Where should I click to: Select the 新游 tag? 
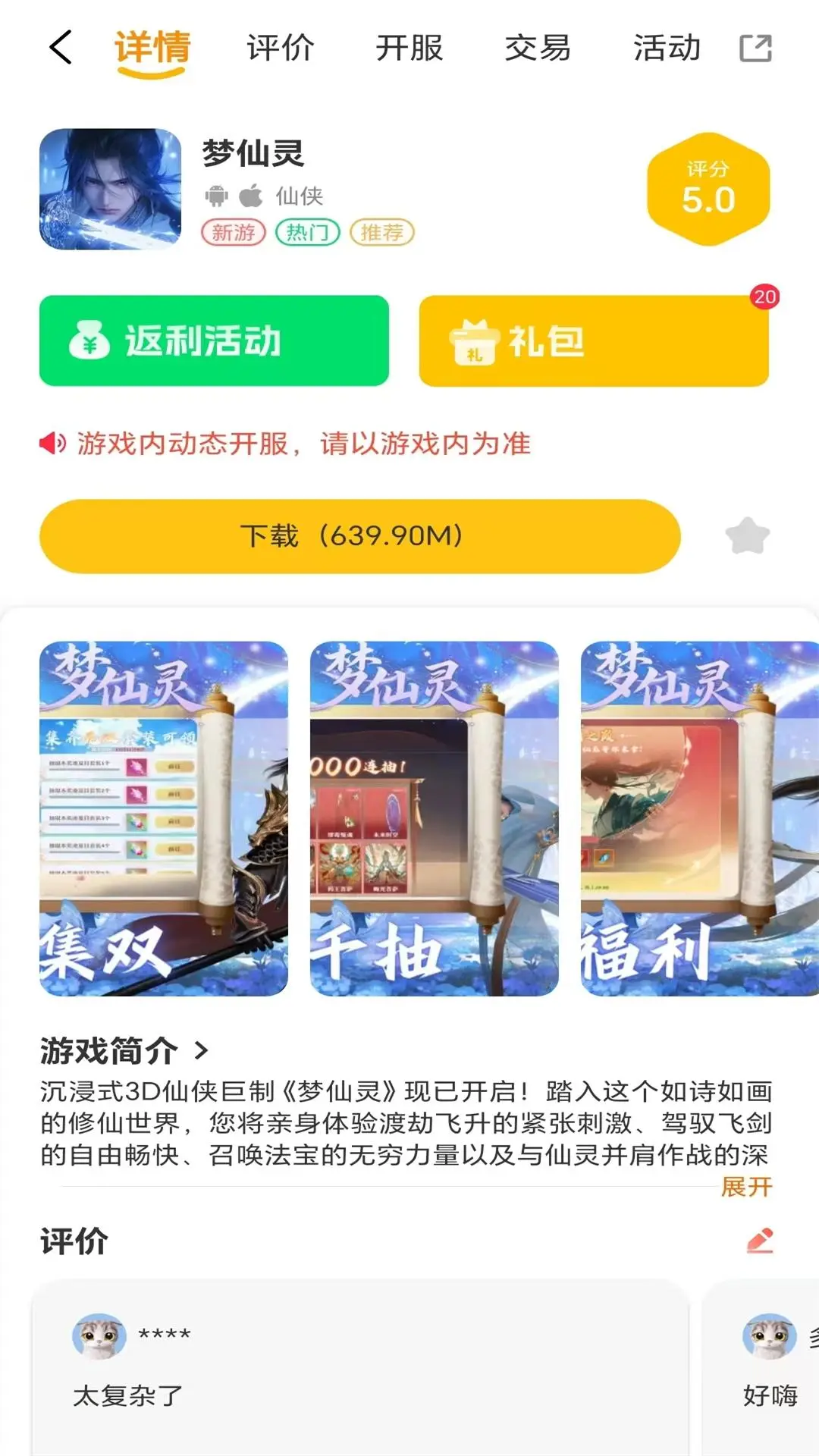(233, 232)
